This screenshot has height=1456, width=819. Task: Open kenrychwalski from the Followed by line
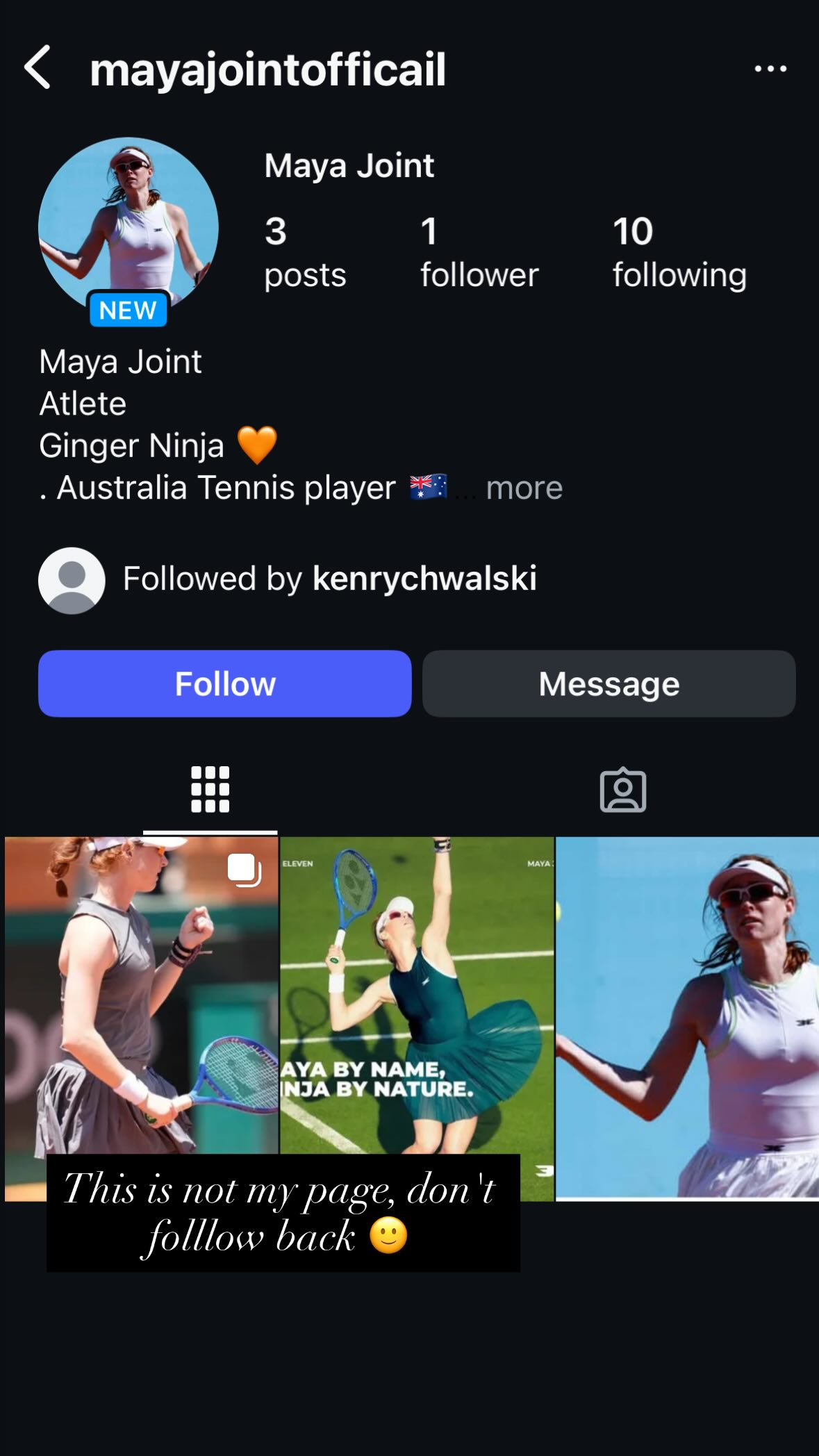pos(424,579)
